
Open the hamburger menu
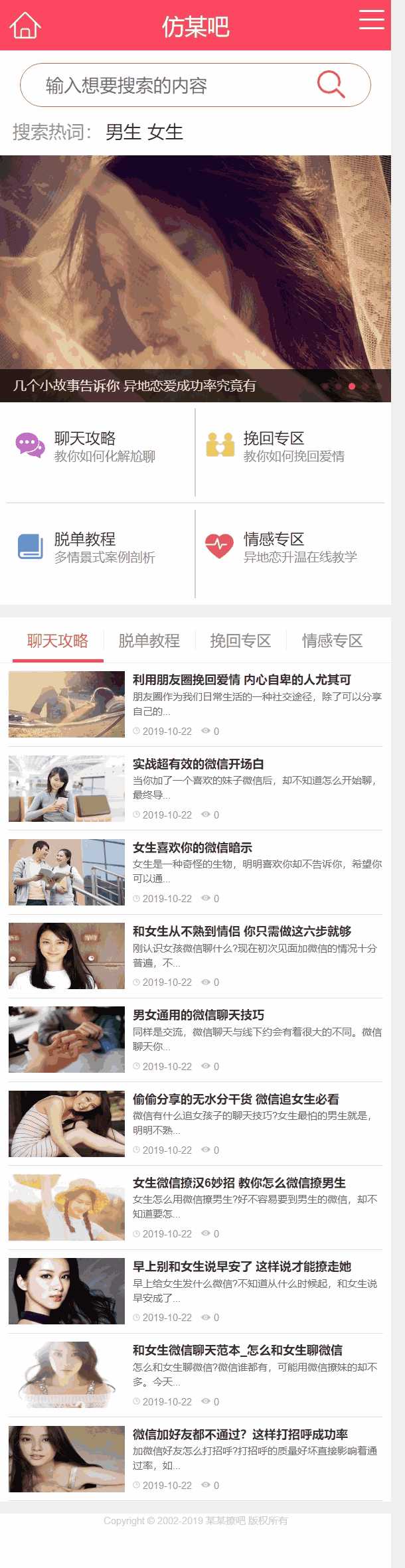371,20
